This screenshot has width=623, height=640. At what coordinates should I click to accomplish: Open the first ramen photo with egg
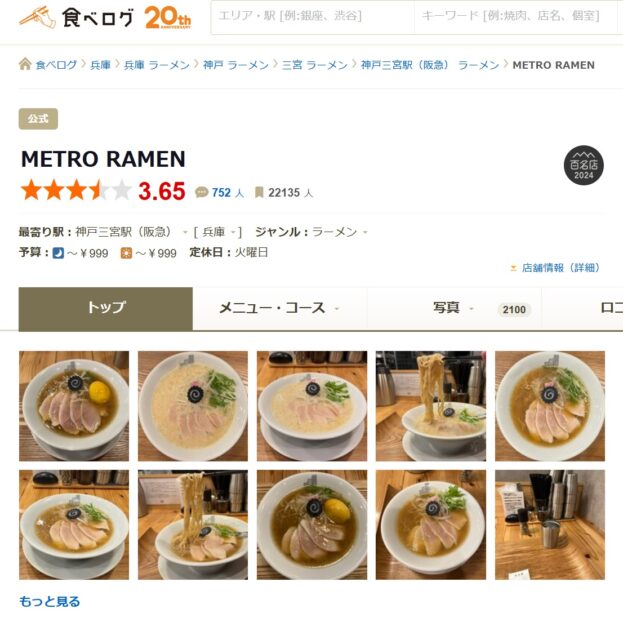(x=74, y=405)
